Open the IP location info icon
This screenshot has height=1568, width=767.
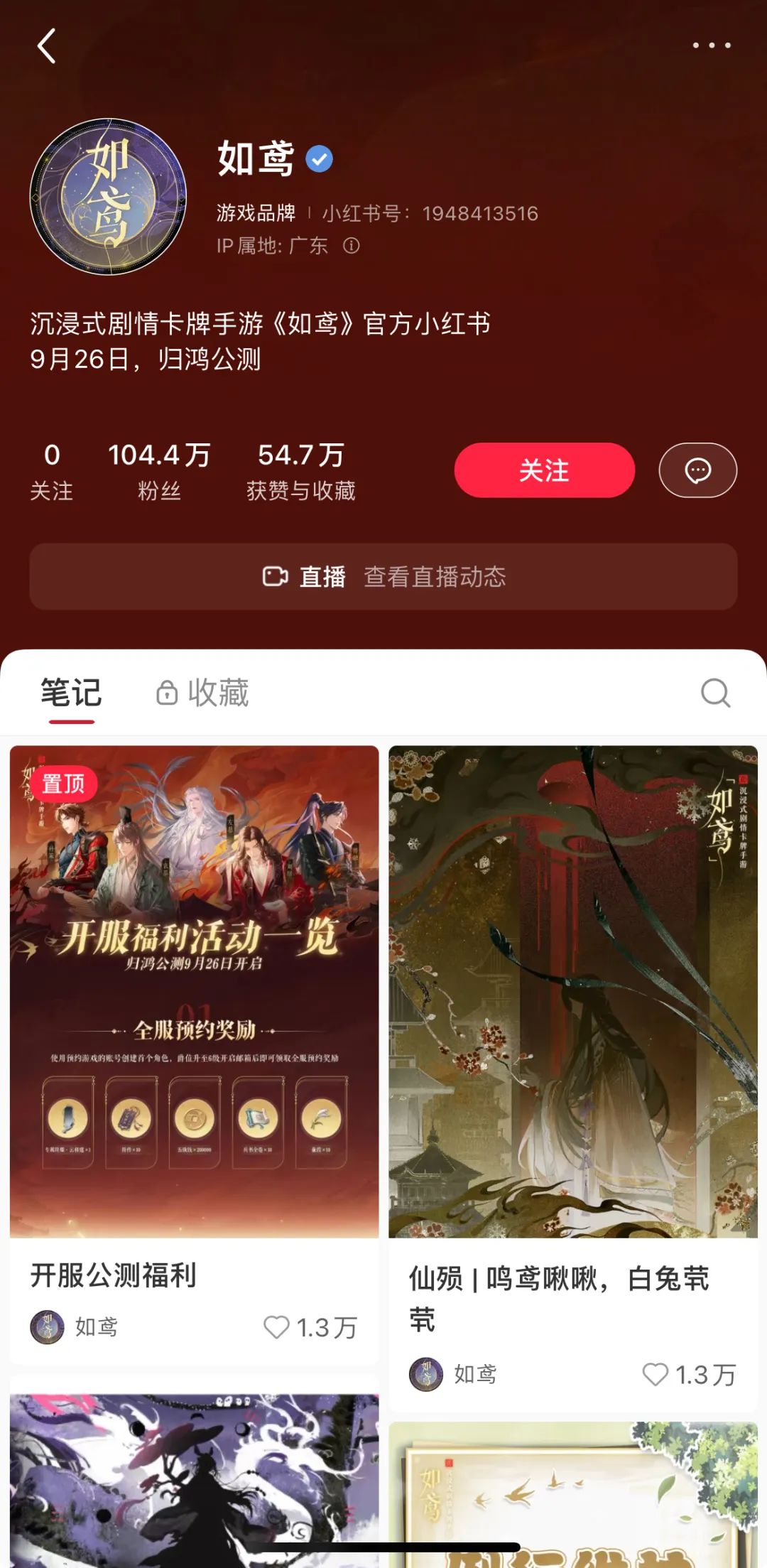[x=352, y=246]
